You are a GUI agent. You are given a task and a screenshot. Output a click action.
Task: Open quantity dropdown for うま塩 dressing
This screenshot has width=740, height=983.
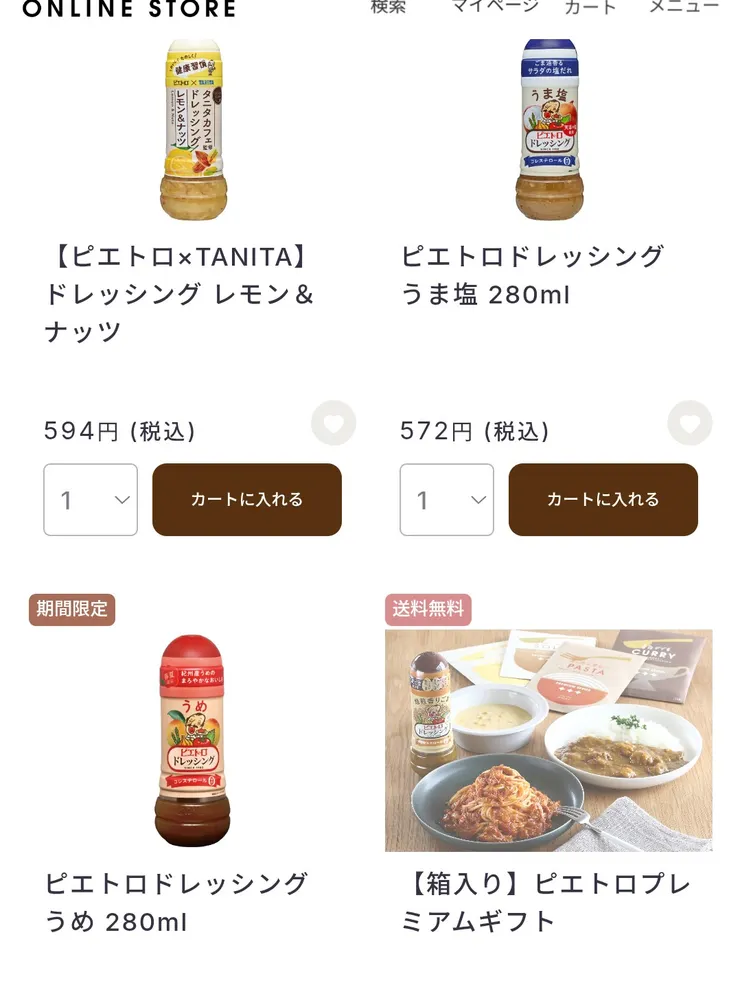pos(446,500)
